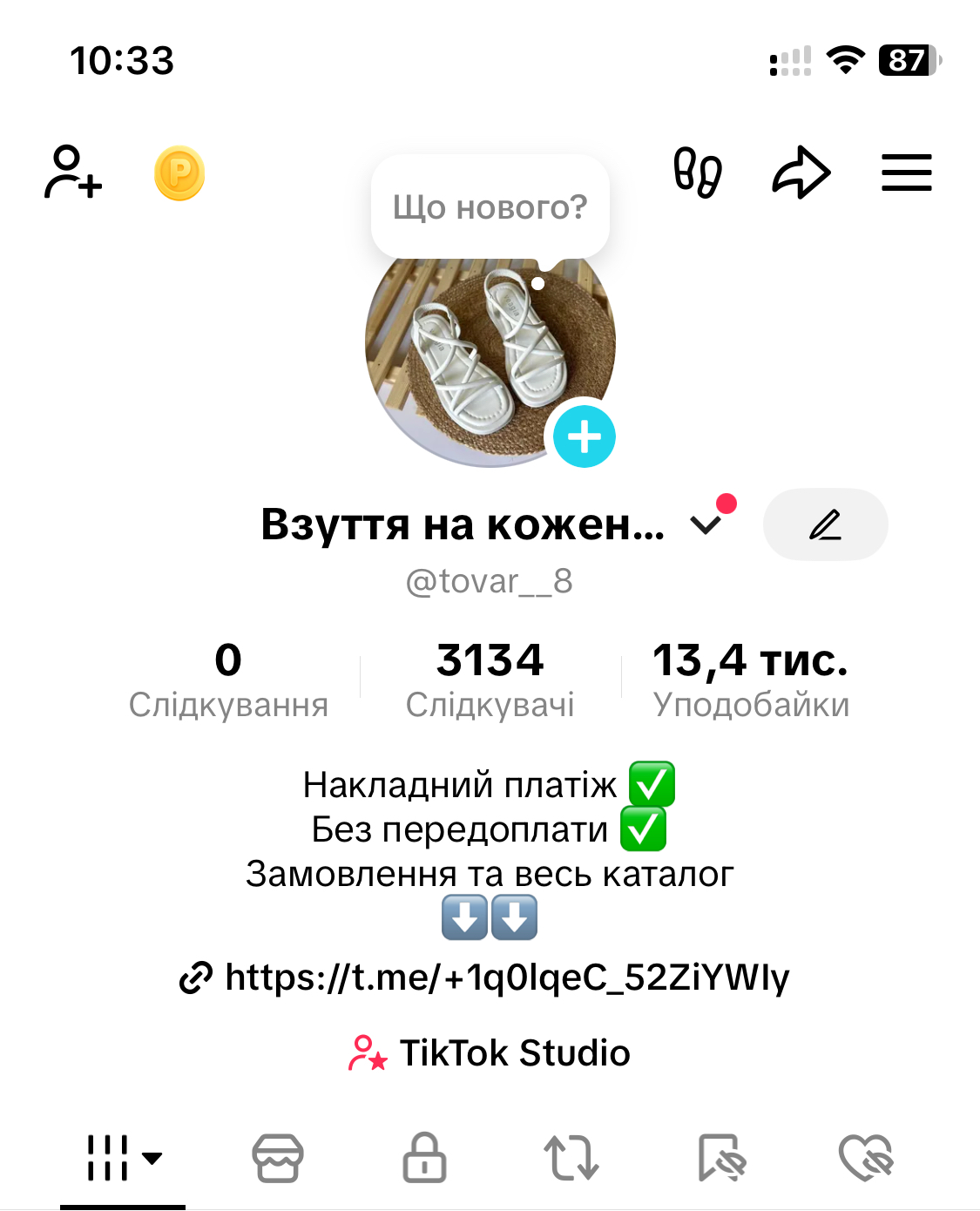Tap the private videos lock icon
The width and height of the screenshot is (980, 1211).
(x=425, y=1159)
